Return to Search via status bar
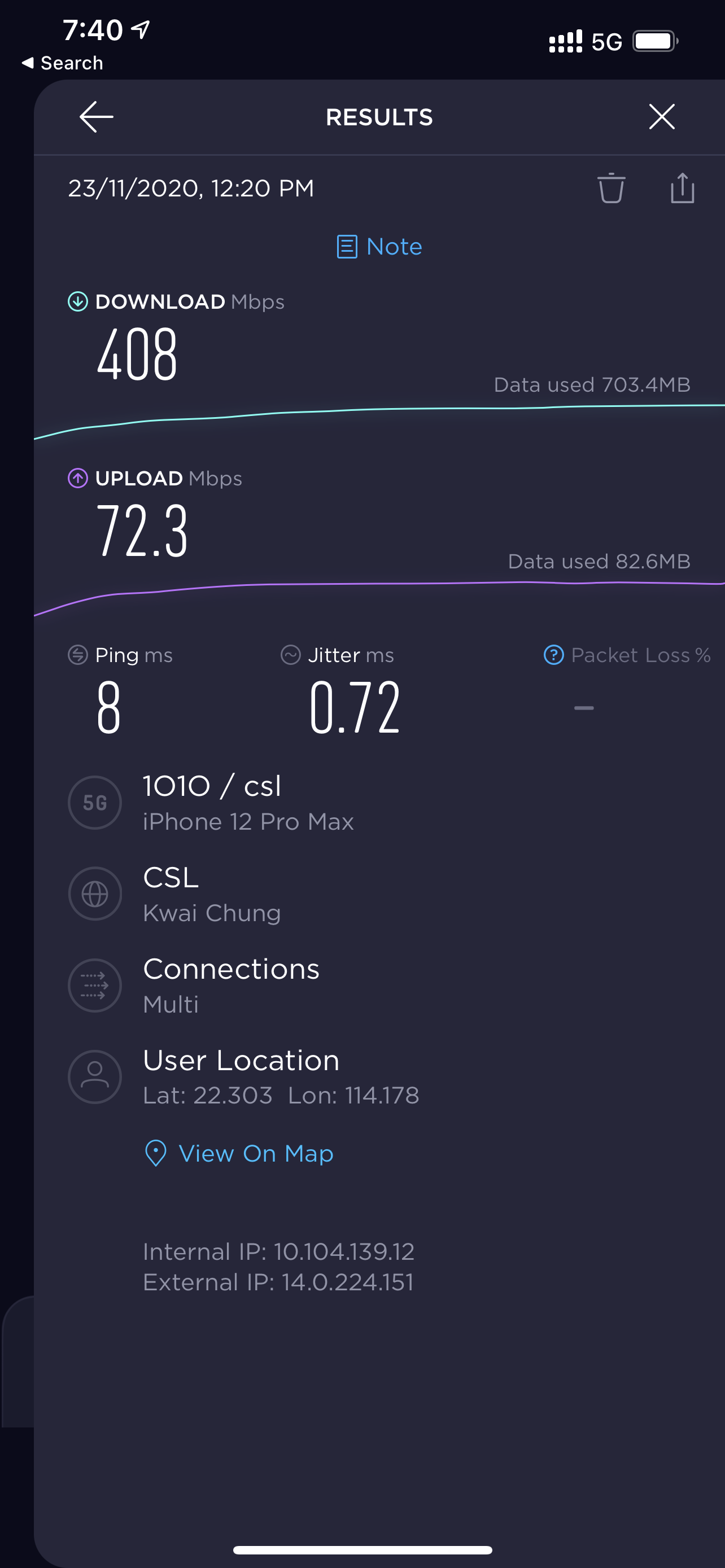The width and height of the screenshot is (725, 1568). pos(62,63)
